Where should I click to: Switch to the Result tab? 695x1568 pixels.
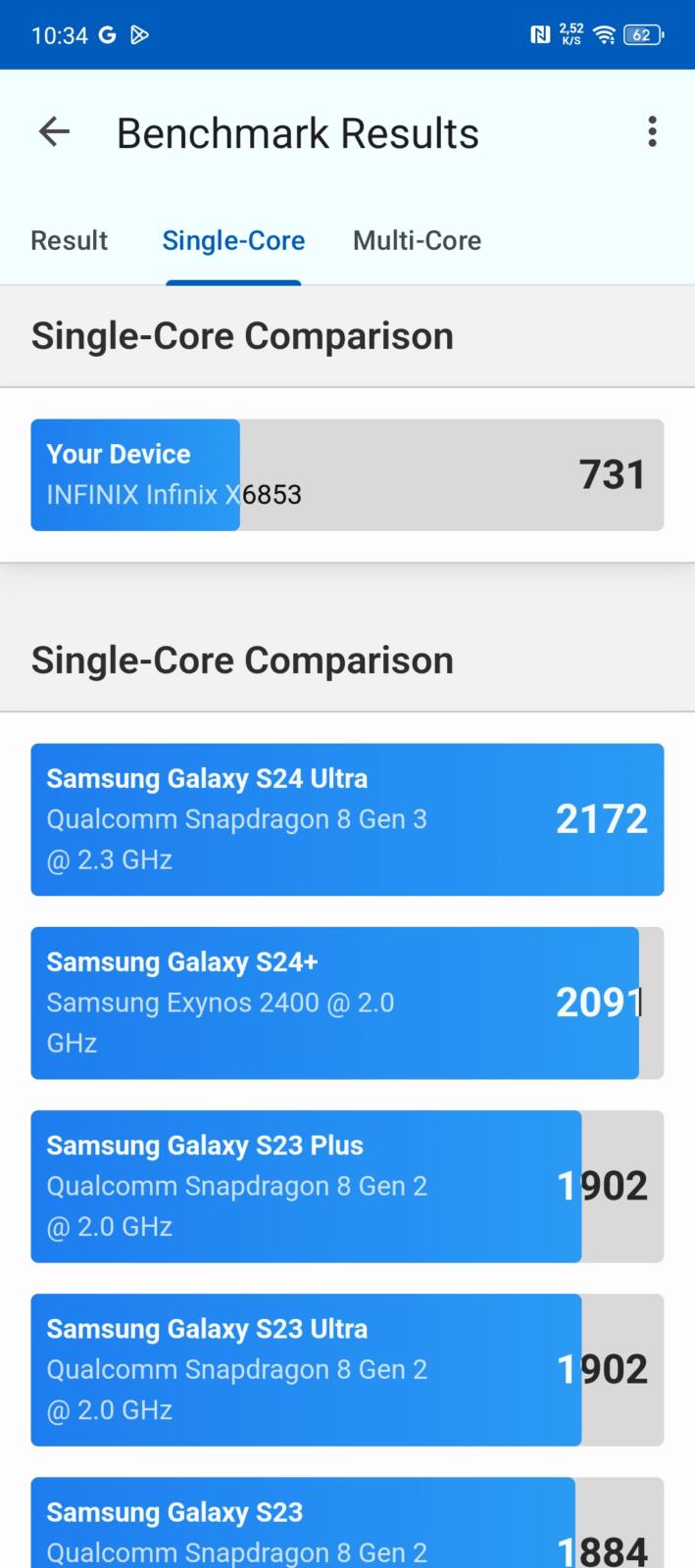(x=69, y=240)
